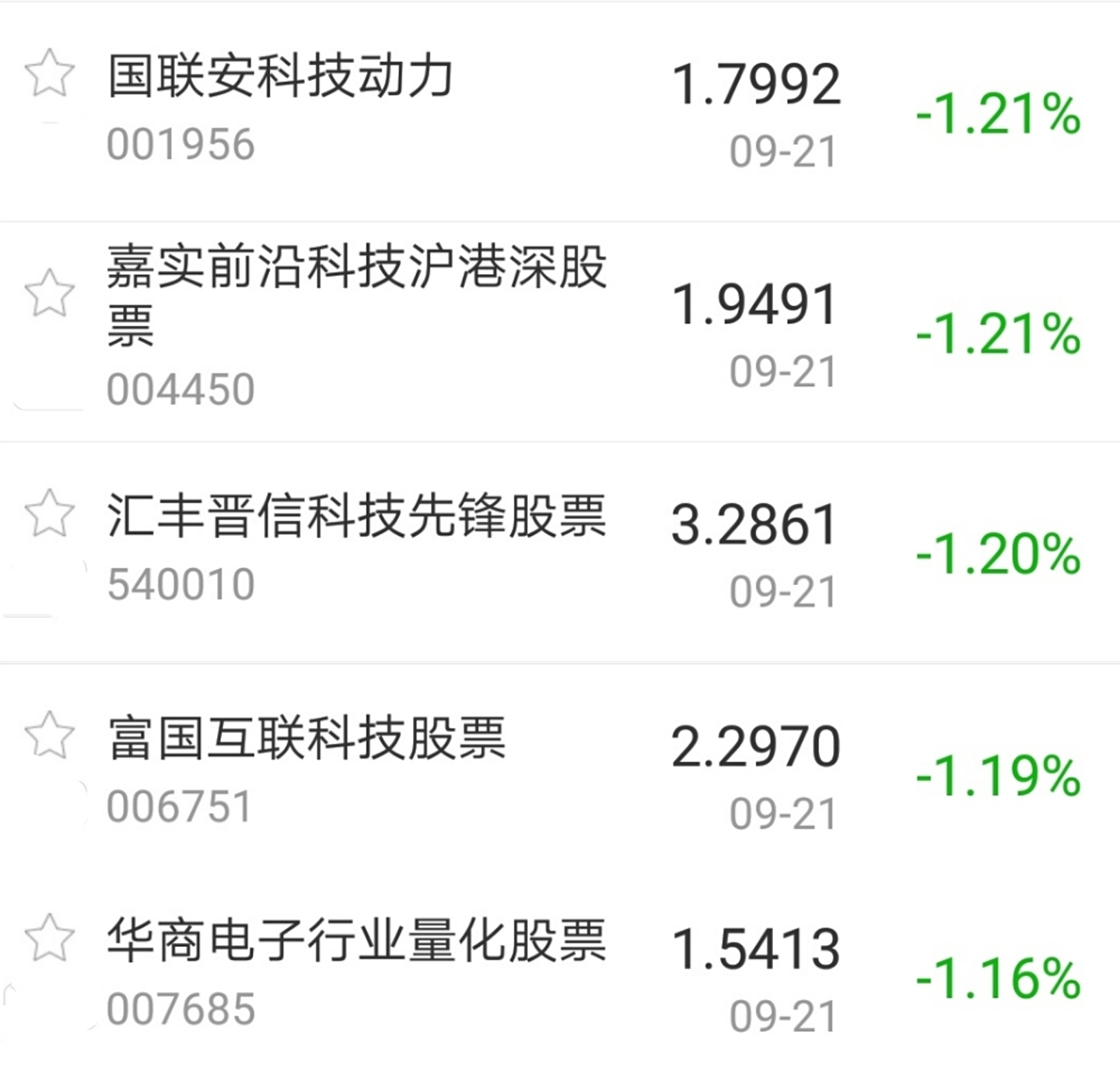Open 国联安科技动力 fund details

pos(280,78)
